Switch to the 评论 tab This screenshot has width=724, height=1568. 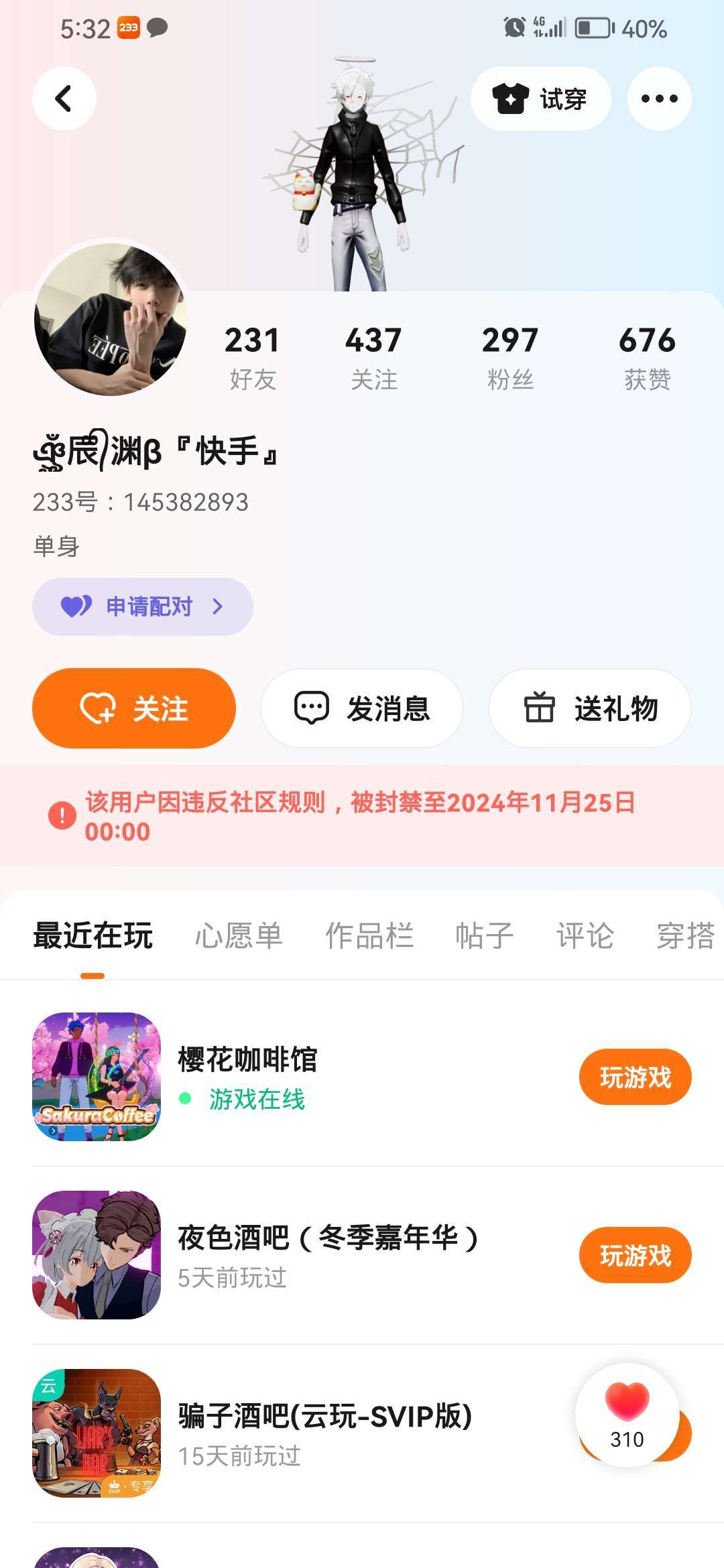[x=585, y=935]
